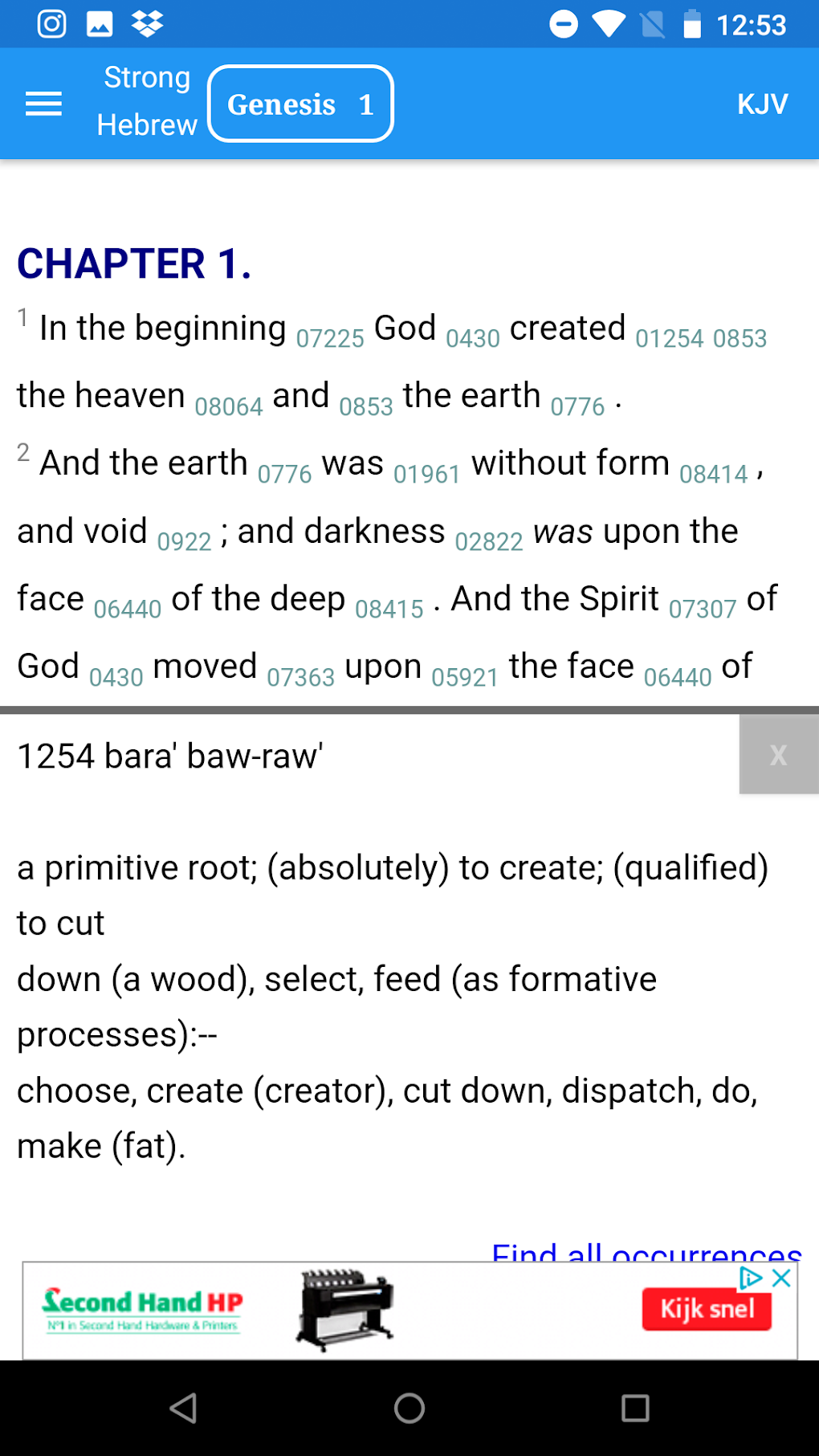Image resolution: width=819 pixels, height=1456 pixels.
Task: Follow the "Find all occurrences" link
Action: click(646, 1251)
